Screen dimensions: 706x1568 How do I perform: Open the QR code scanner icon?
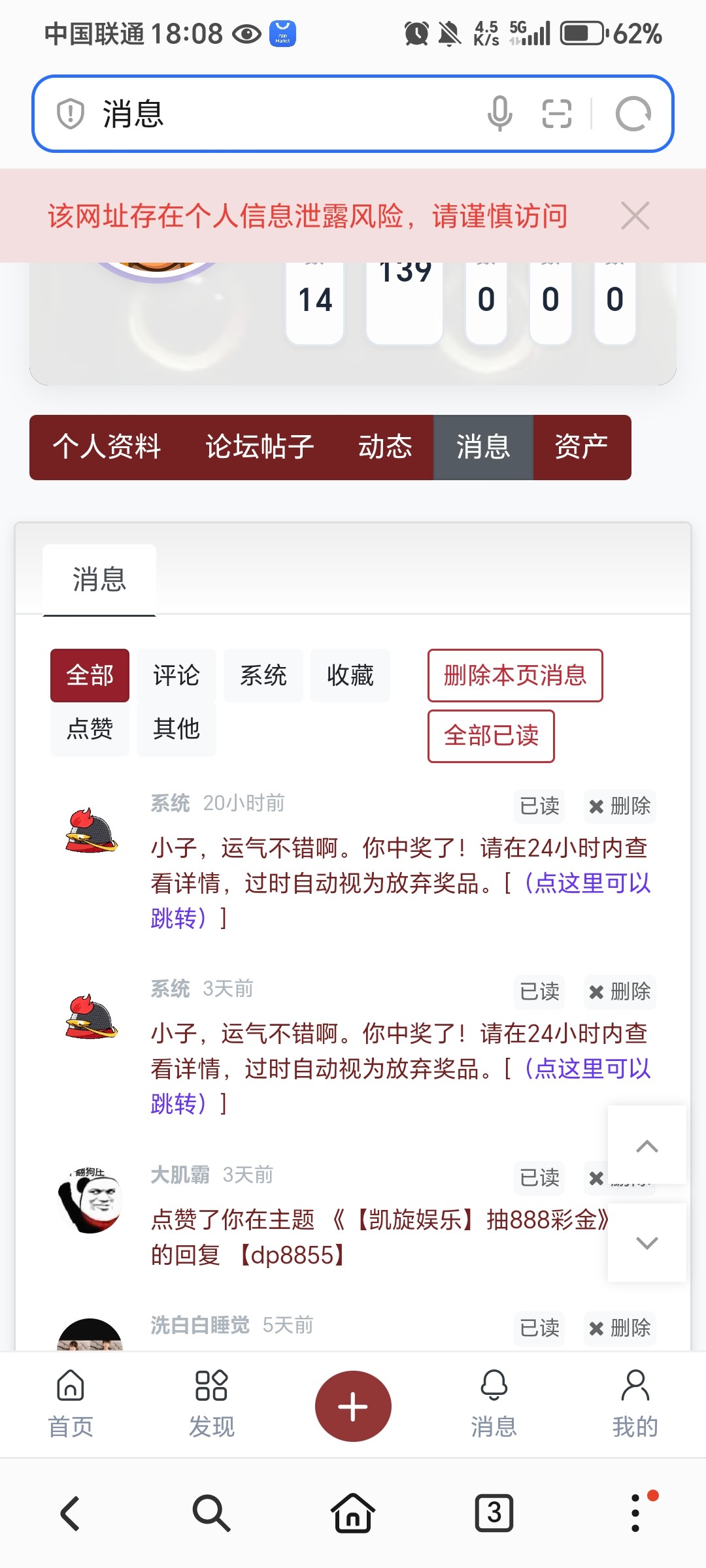[x=555, y=114]
